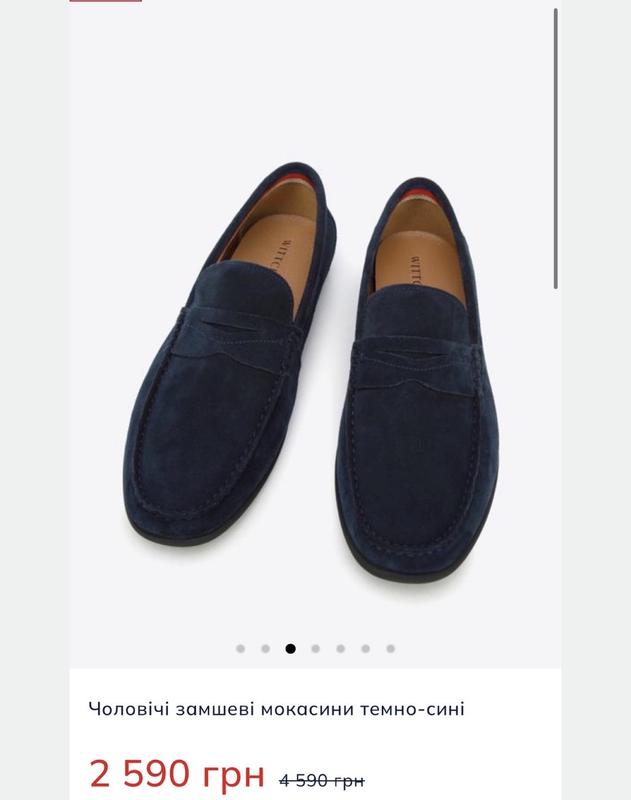Image resolution: width=631 pixels, height=800 pixels.
Task: Open the moccasins product photo fullscreen
Action: coord(315,380)
